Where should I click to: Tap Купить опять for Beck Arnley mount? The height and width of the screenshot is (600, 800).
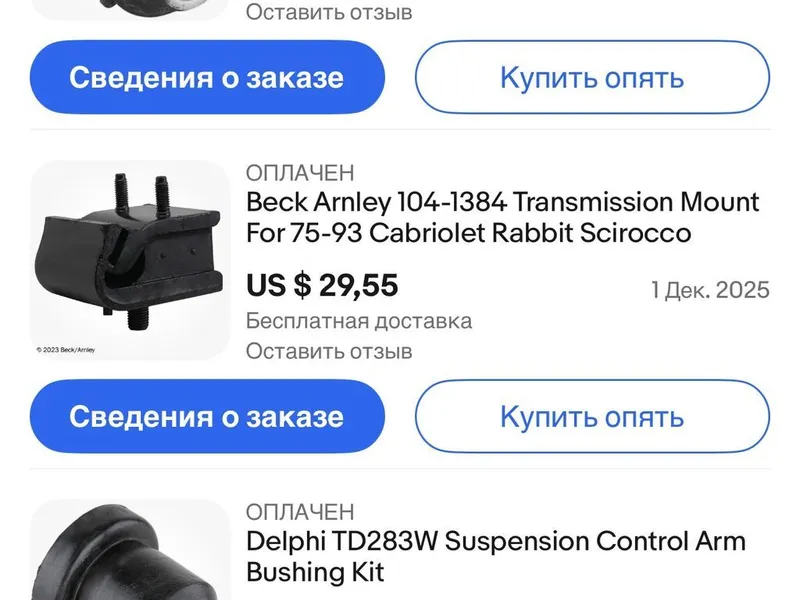click(592, 417)
